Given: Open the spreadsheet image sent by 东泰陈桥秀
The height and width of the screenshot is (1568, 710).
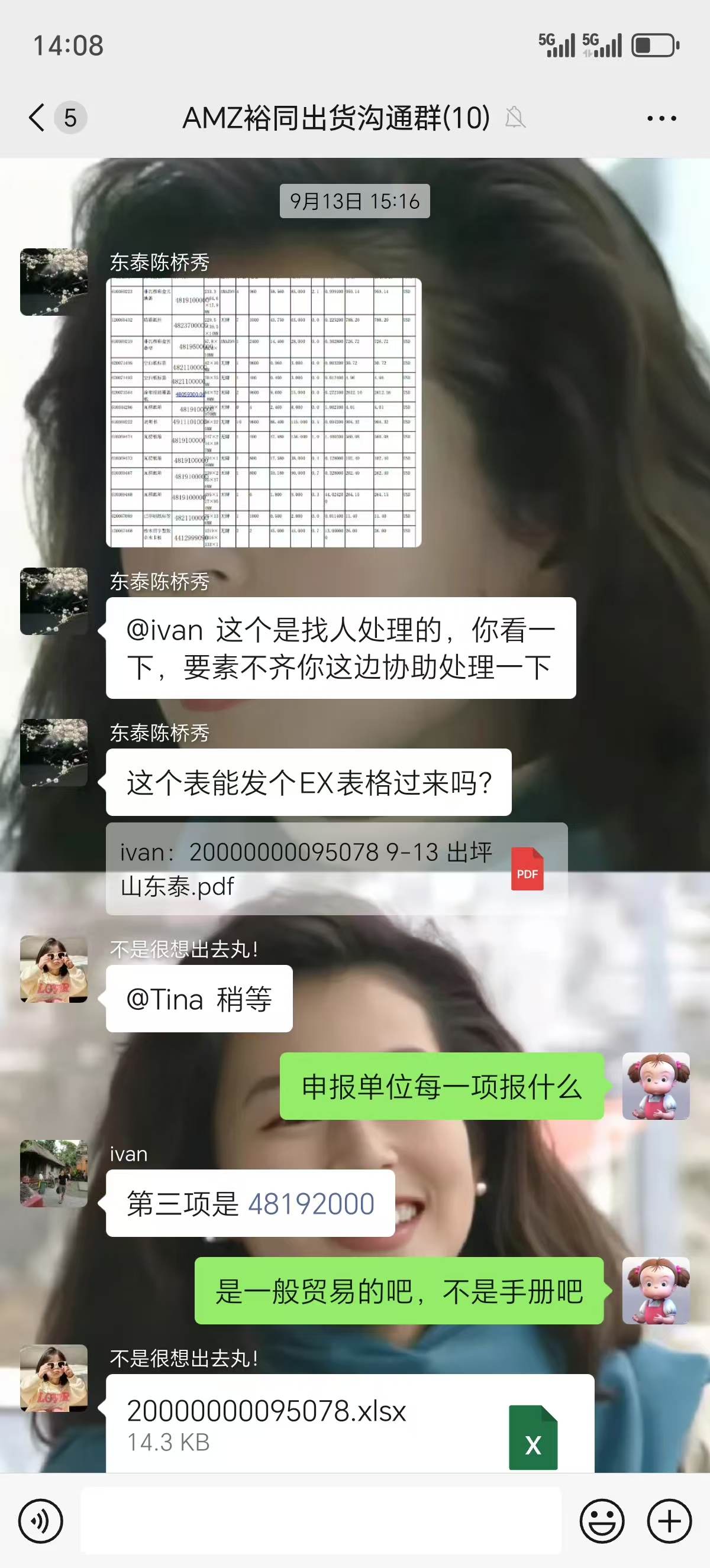Looking at the screenshot, I should (x=263, y=413).
